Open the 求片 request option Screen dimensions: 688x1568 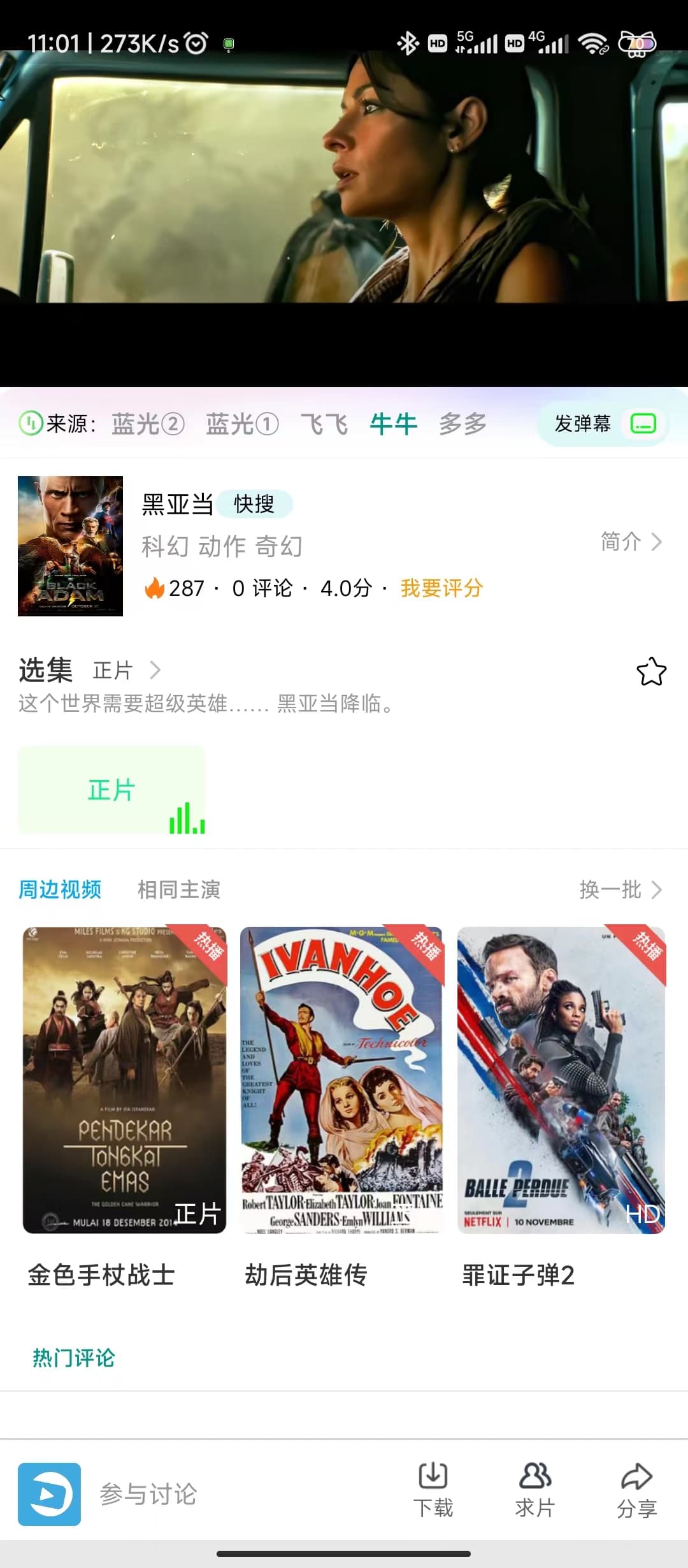click(x=535, y=1490)
